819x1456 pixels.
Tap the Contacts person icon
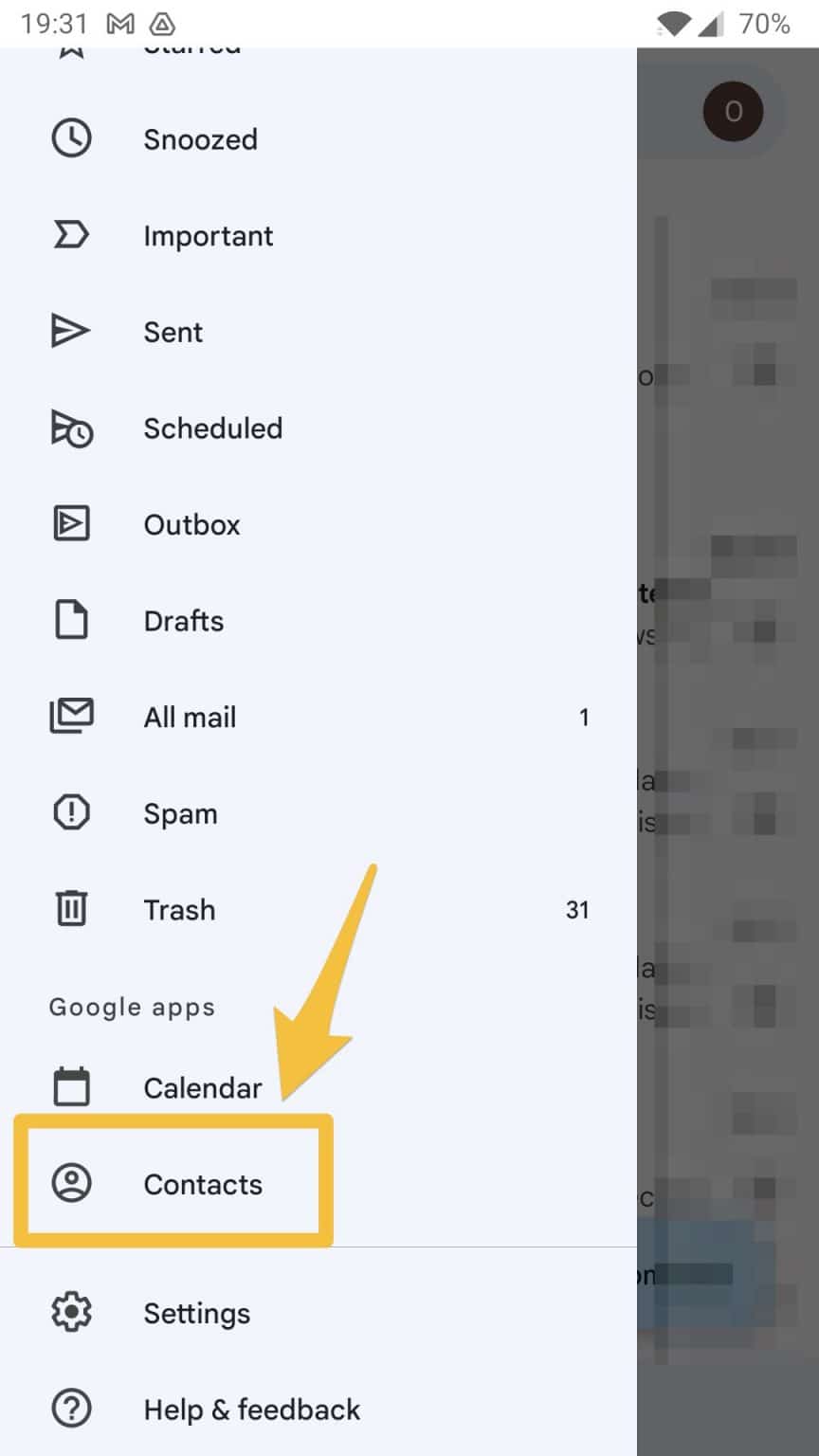70,1184
